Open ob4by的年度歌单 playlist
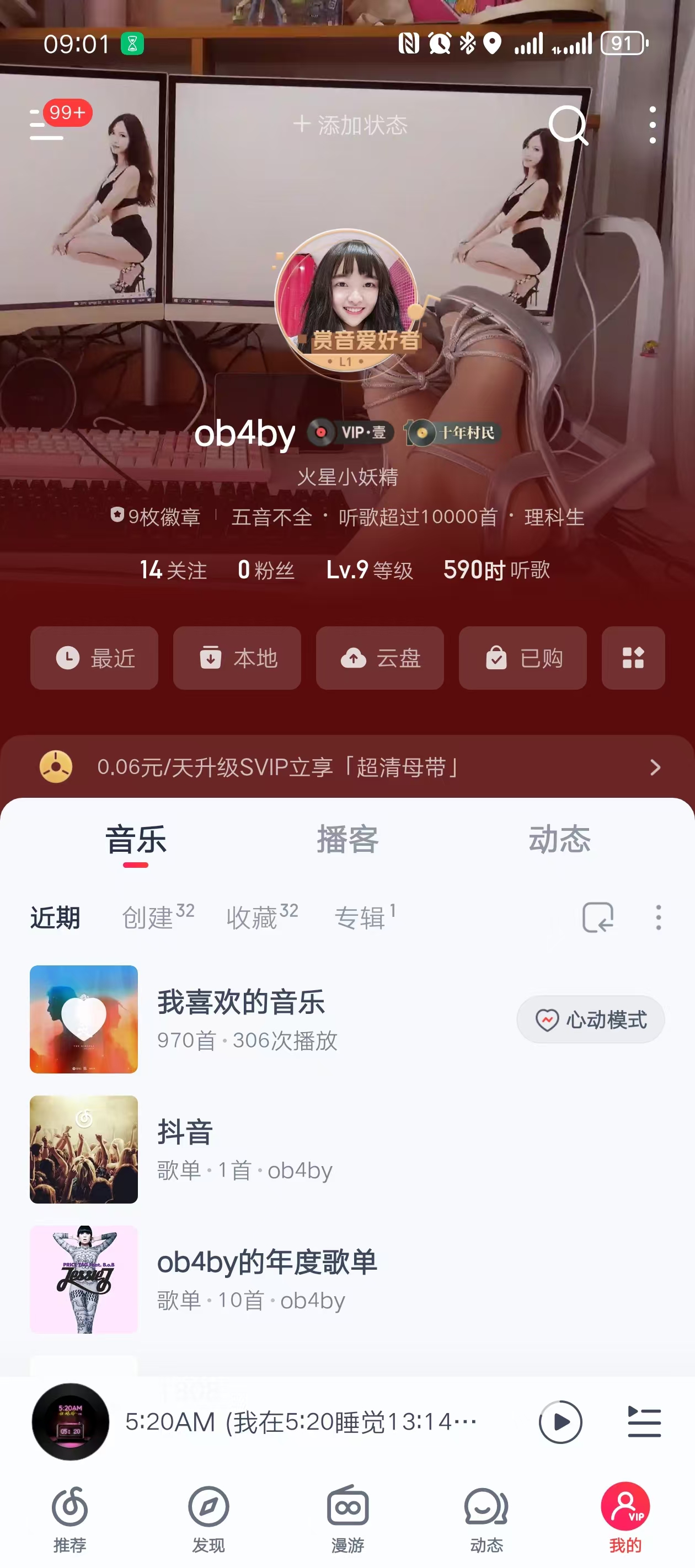Image resolution: width=695 pixels, height=1568 pixels. pyautogui.click(x=266, y=1280)
